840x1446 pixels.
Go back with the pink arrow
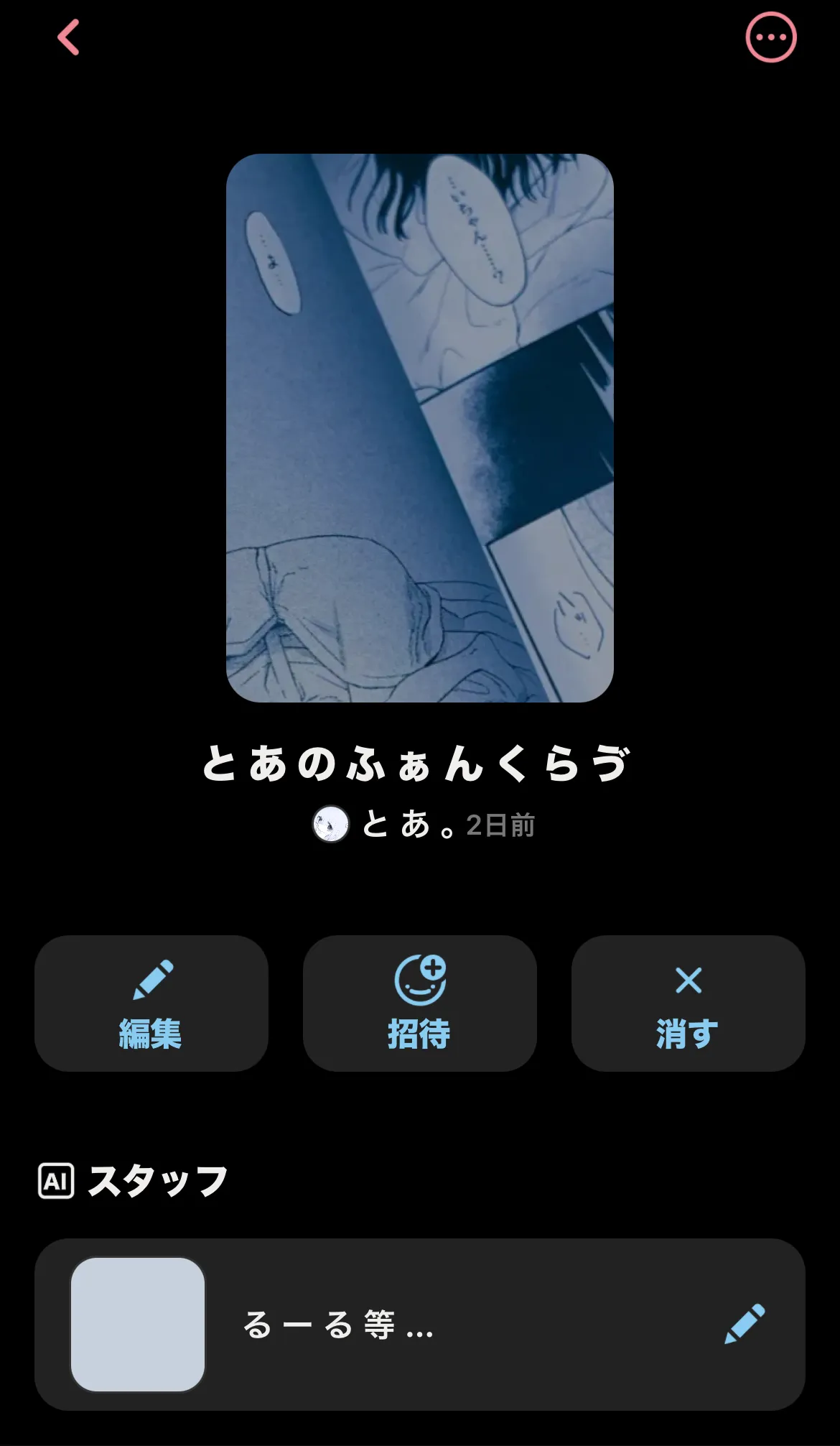coord(68,37)
